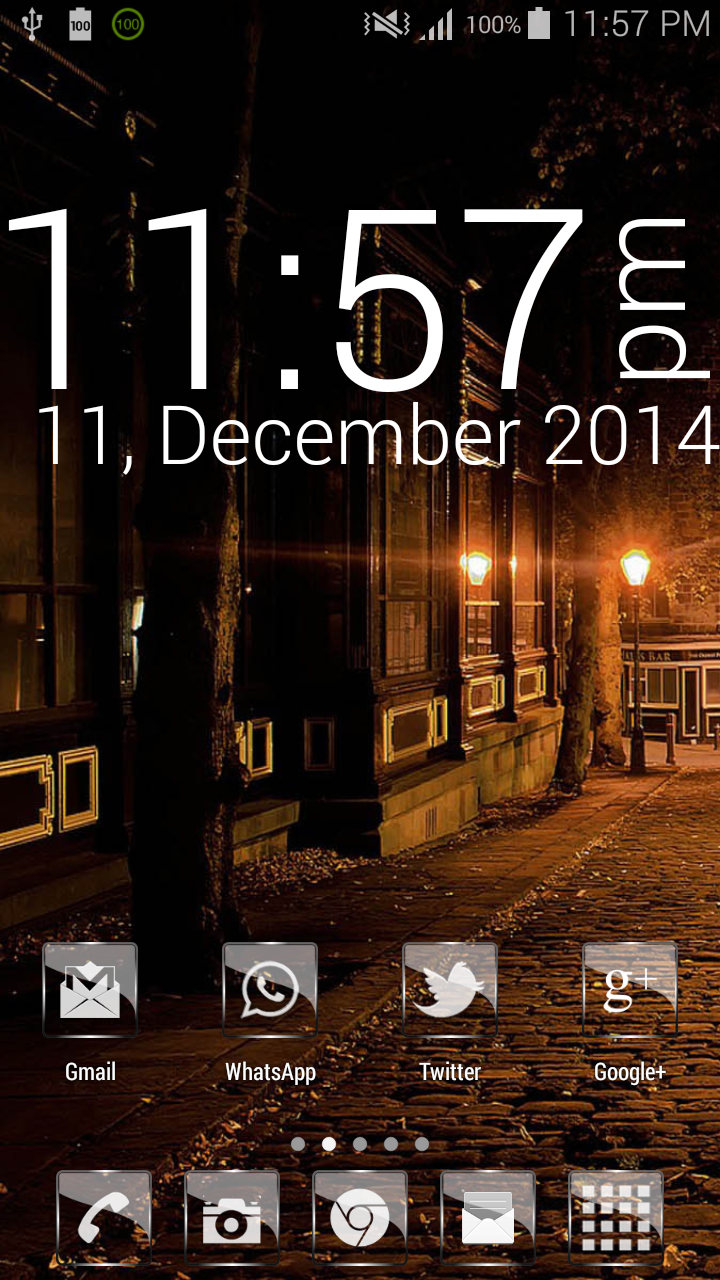Screen dimensions: 720x1280
Task: Open the app drawer grid
Action: [x=616, y=1219]
